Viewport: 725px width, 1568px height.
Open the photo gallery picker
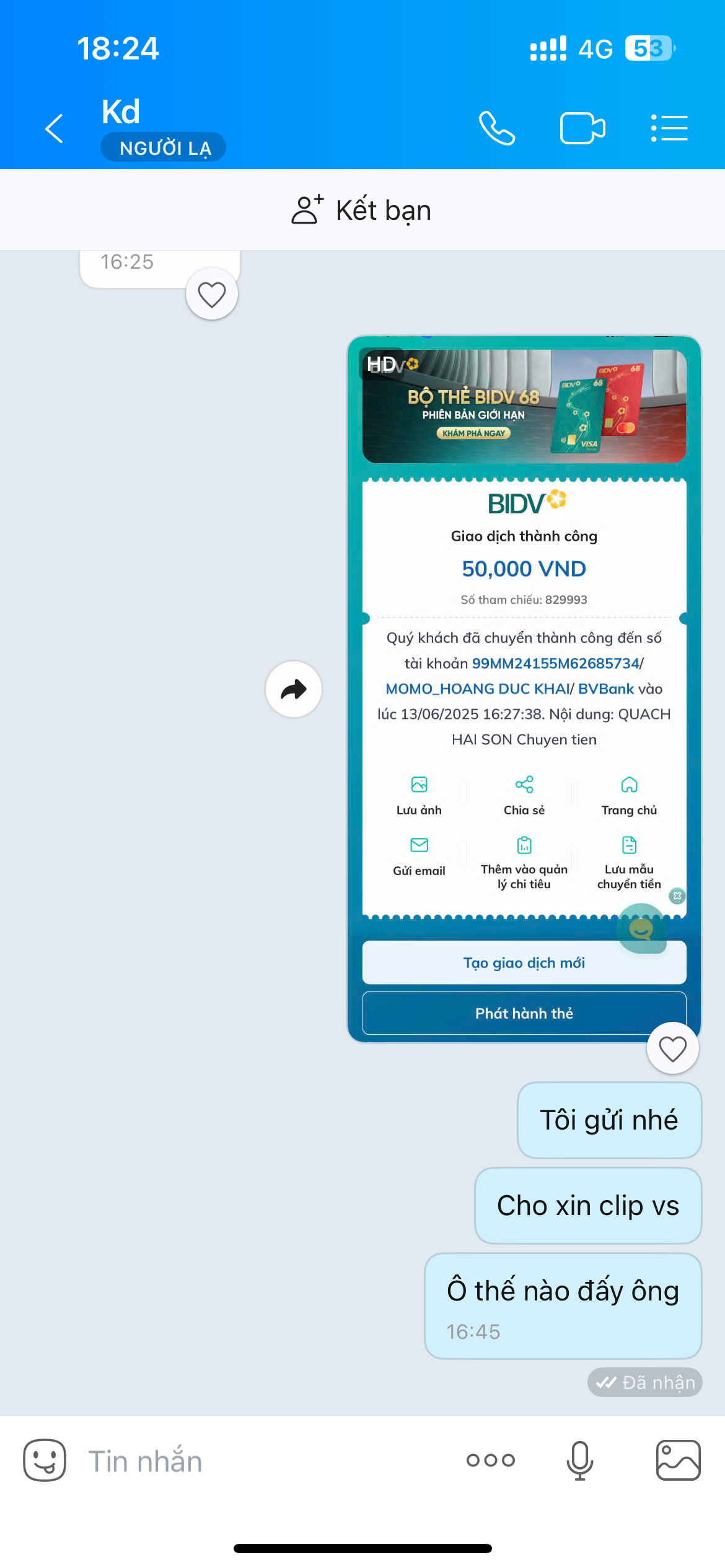tap(678, 1460)
